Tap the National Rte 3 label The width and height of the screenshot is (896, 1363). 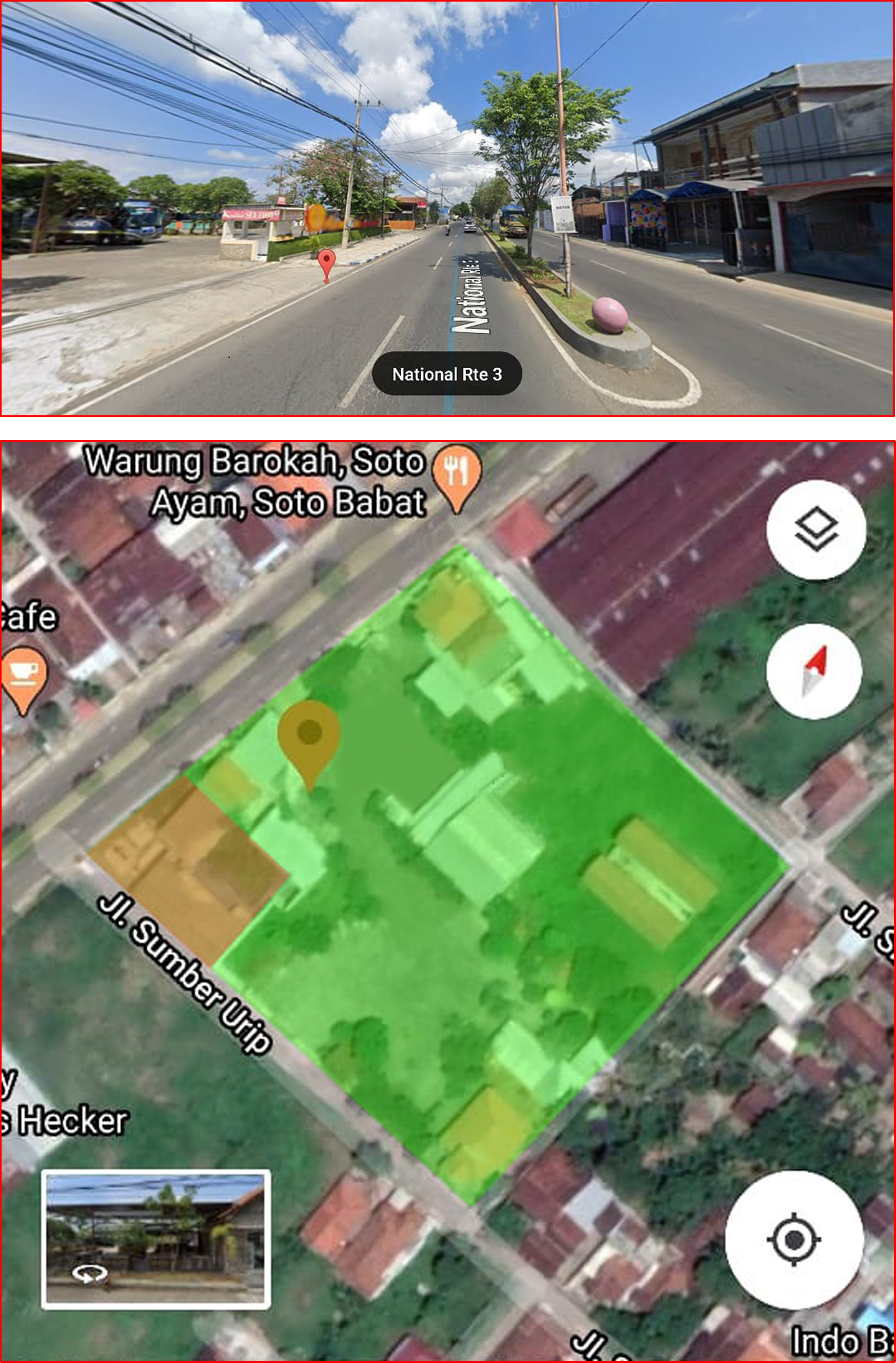[x=446, y=374]
